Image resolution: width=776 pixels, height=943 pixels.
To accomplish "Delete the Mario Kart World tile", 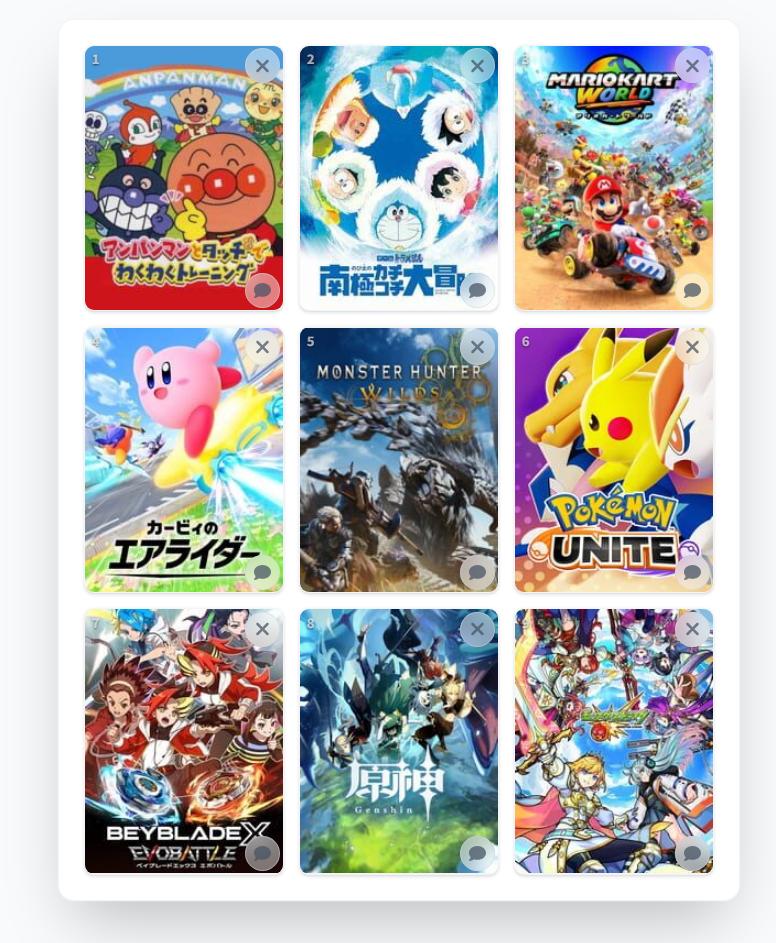I will click(692, 66).
